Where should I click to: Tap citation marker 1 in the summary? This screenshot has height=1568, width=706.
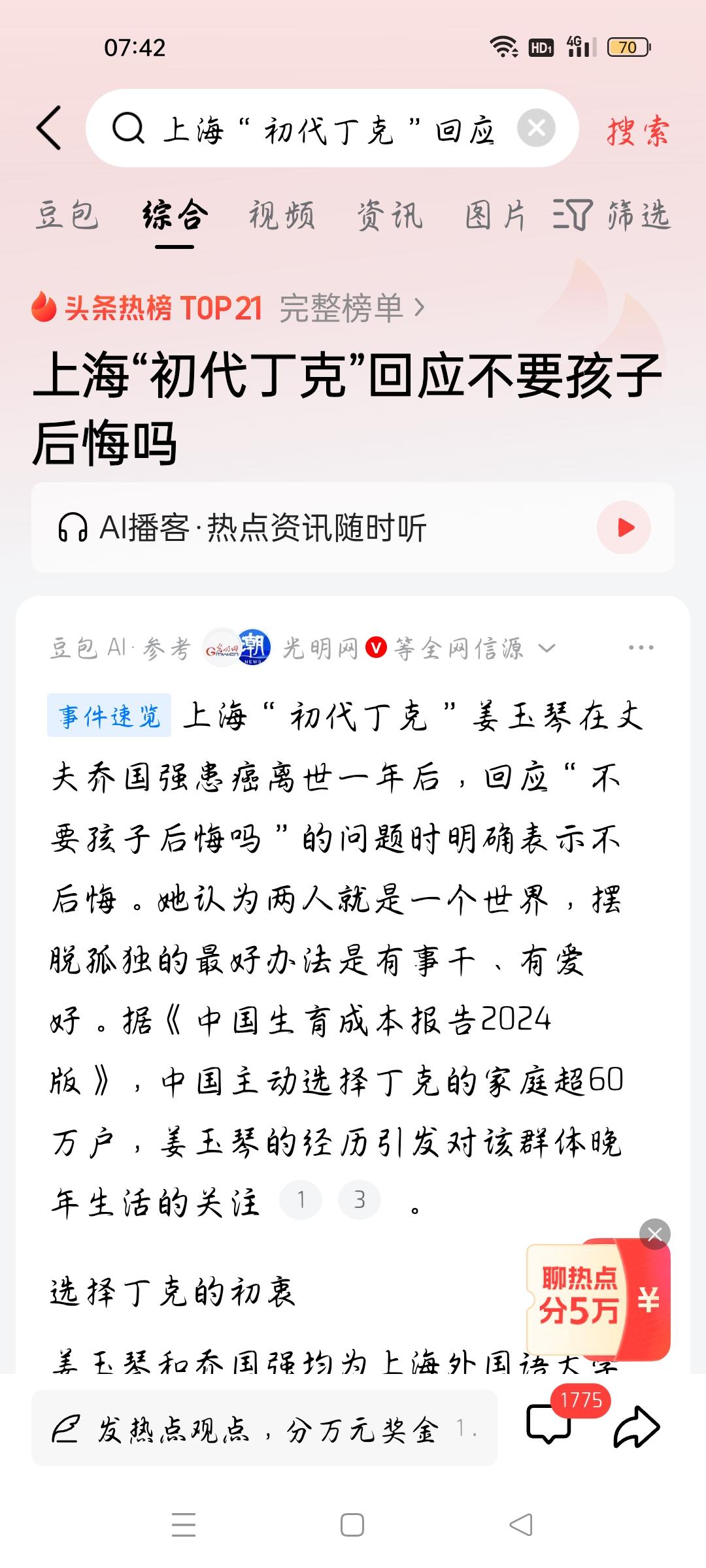coord(301,1198)
